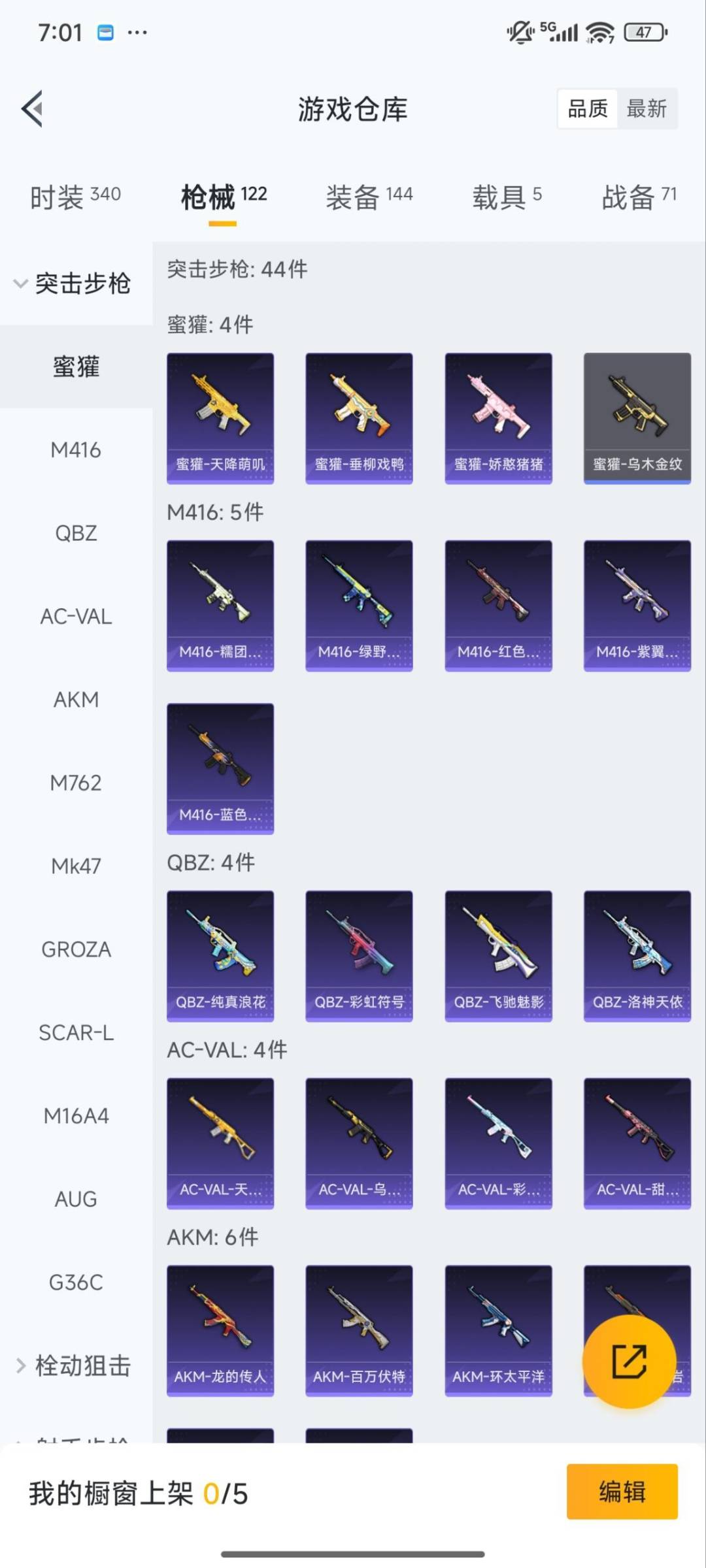The width and height of the screenshot is (706, 1568).
Task: Switch to the 战备 tab
Action: 638,197
